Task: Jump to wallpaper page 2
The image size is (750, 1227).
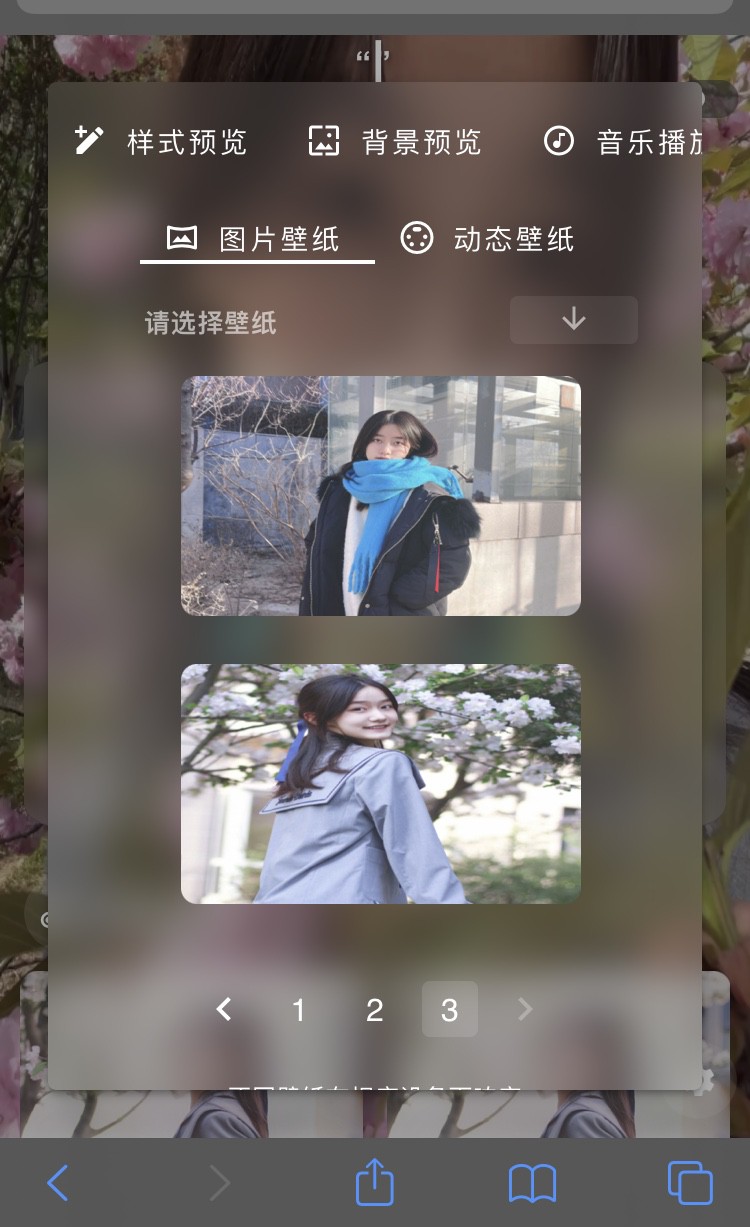Action: pos(374,1009)
